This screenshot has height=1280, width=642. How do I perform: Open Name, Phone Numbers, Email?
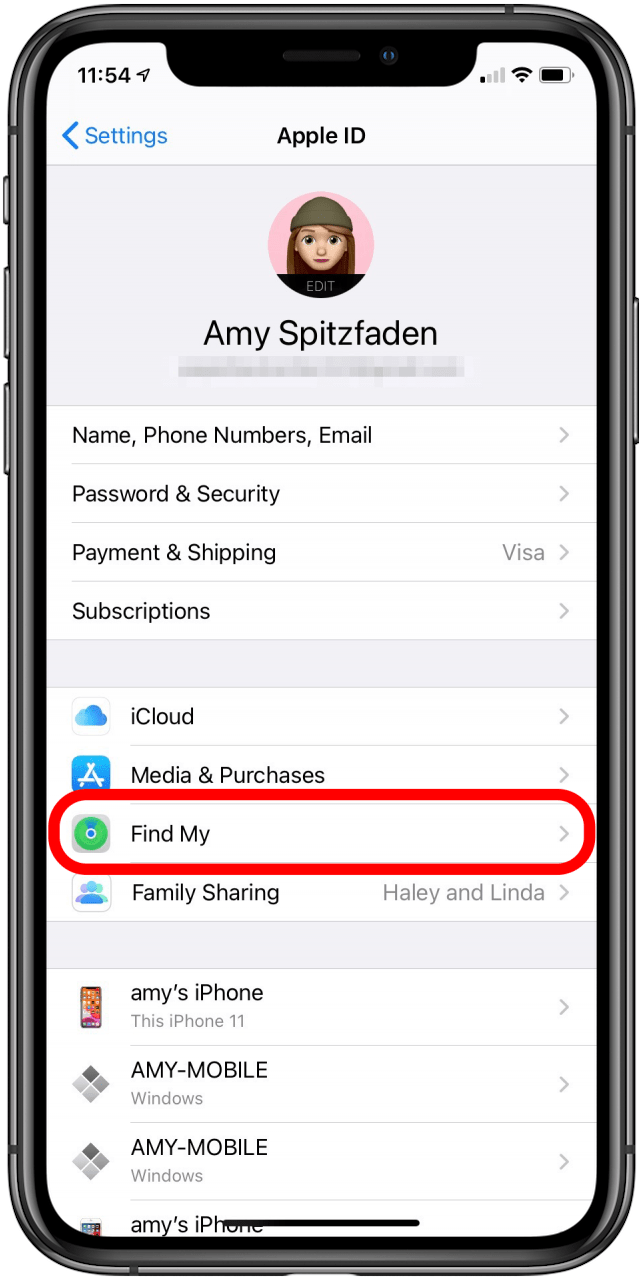point(320,435)
